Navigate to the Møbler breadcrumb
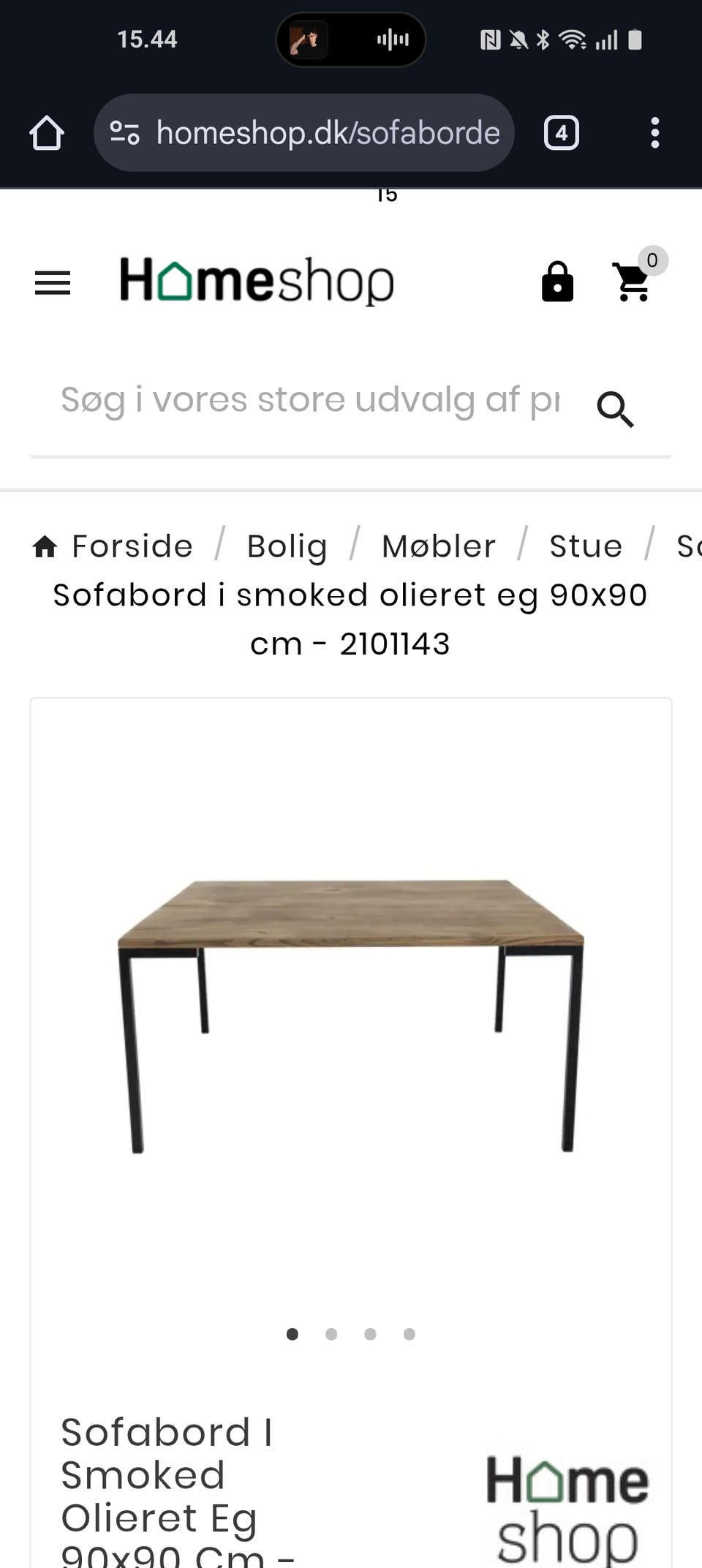The width and height of the screenshot is (702, 1568). point(437,546)
